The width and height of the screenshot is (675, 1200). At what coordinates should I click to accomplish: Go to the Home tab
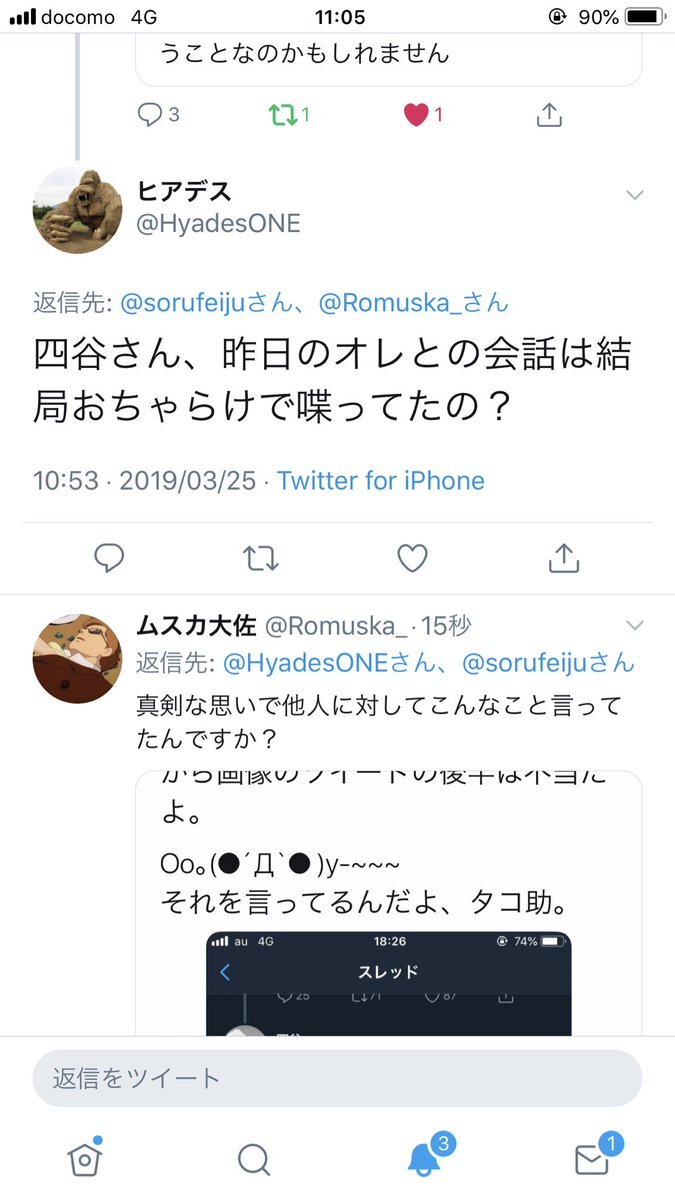click(x=85, y=1158)
